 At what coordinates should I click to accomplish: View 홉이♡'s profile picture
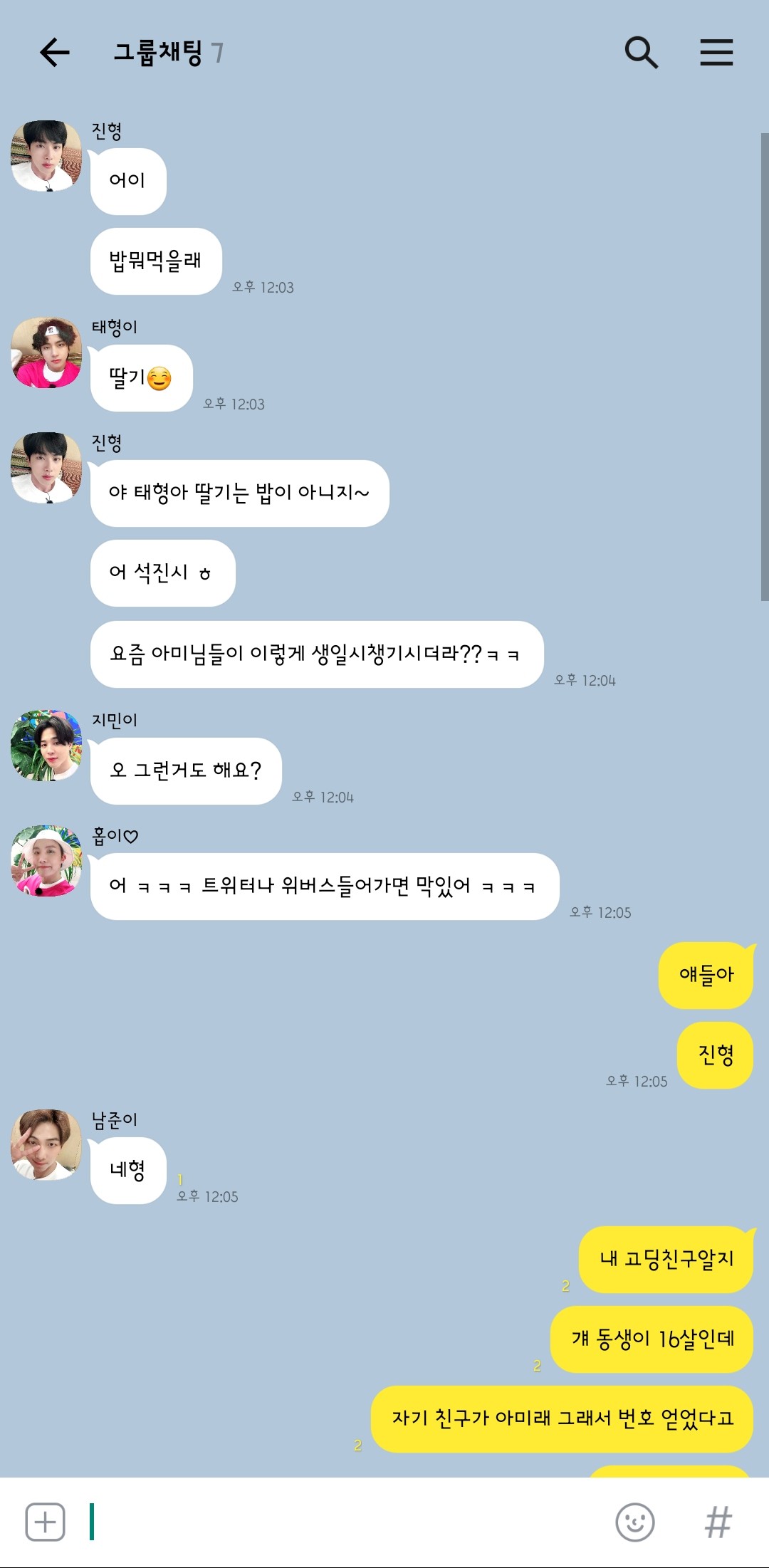tap(46, 861)
